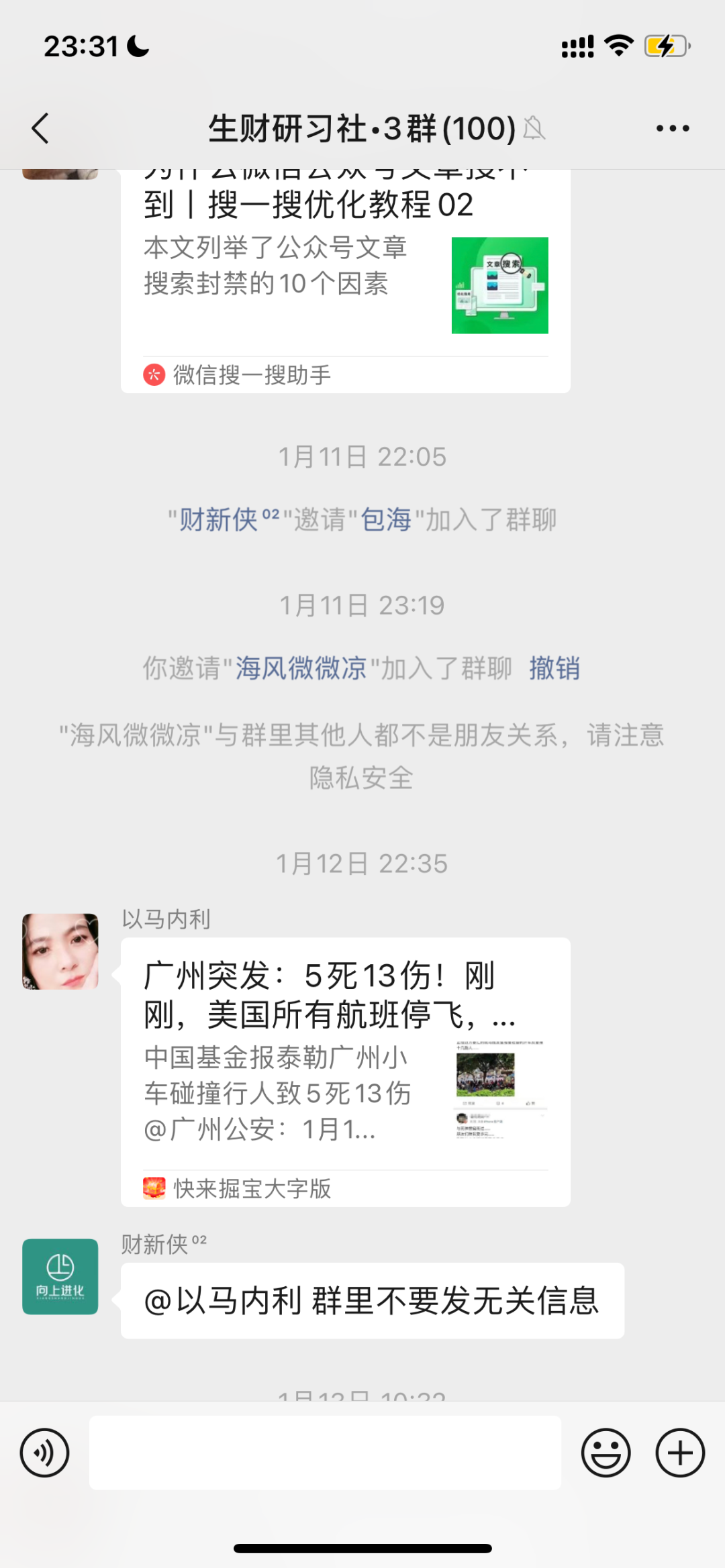Open the voice message icon
This screenshot has height=1568, width=725.
[44, 1453]
